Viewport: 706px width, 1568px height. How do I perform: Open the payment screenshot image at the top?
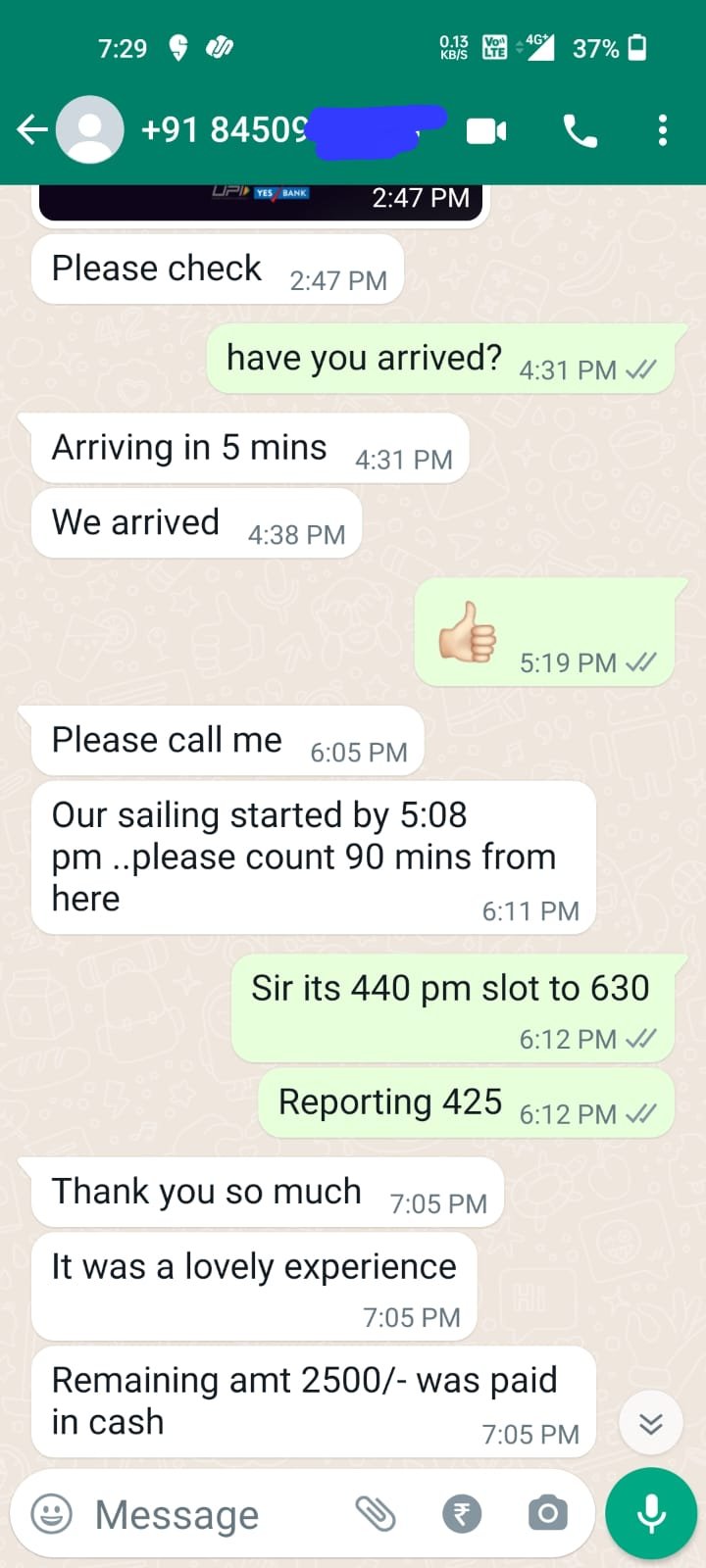[263, 202]
